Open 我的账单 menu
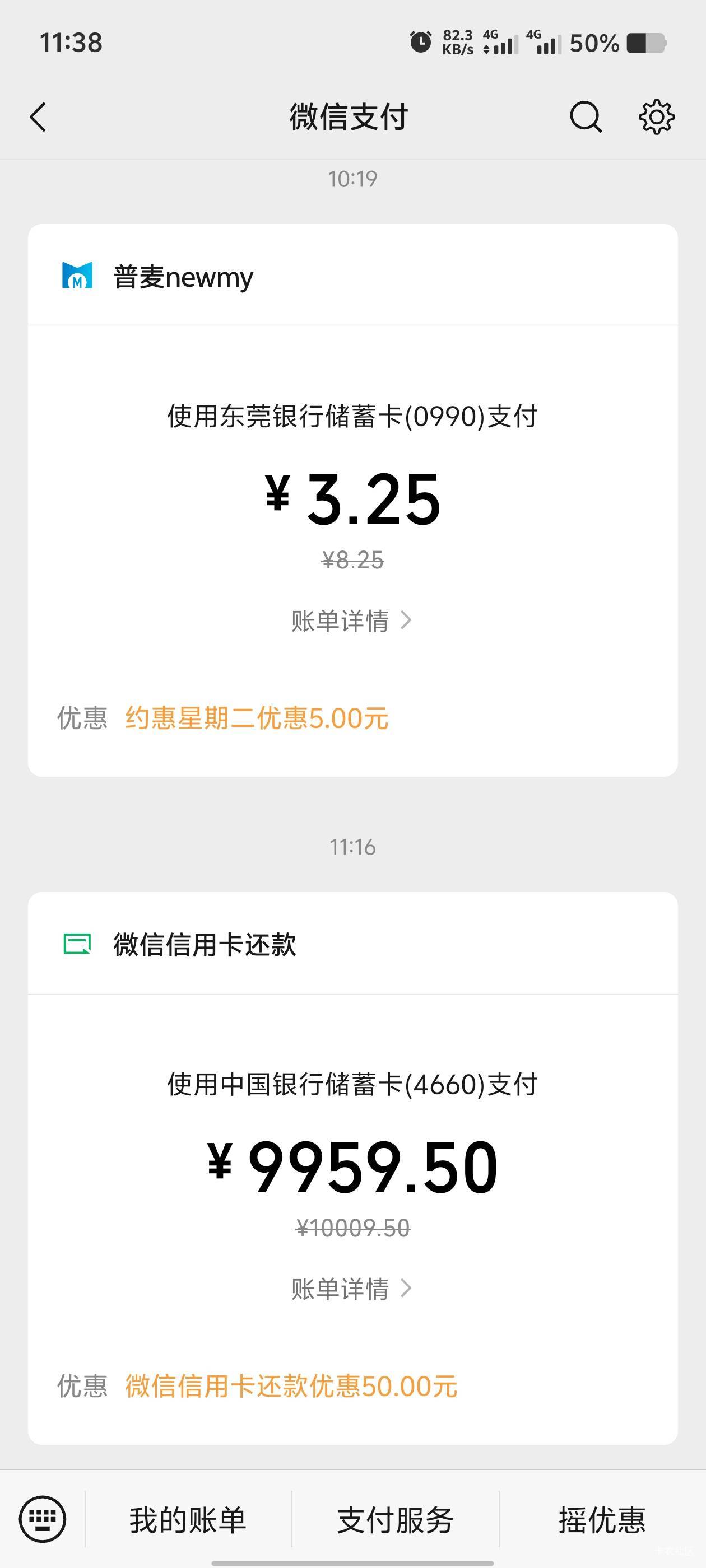This screenshot has height=1568, width=706. click(x=188, y=1520)
